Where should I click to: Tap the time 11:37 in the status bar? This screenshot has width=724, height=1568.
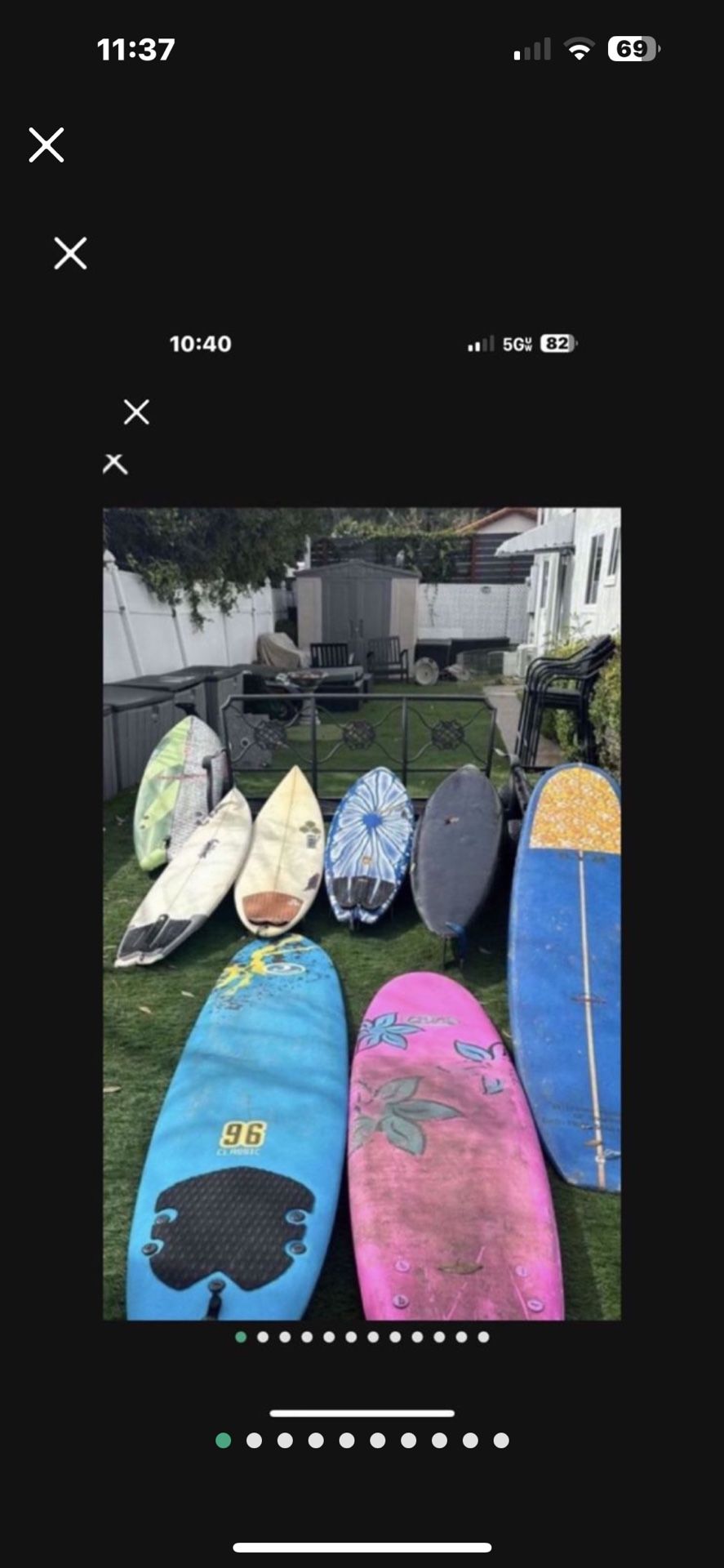pos(137,50)
